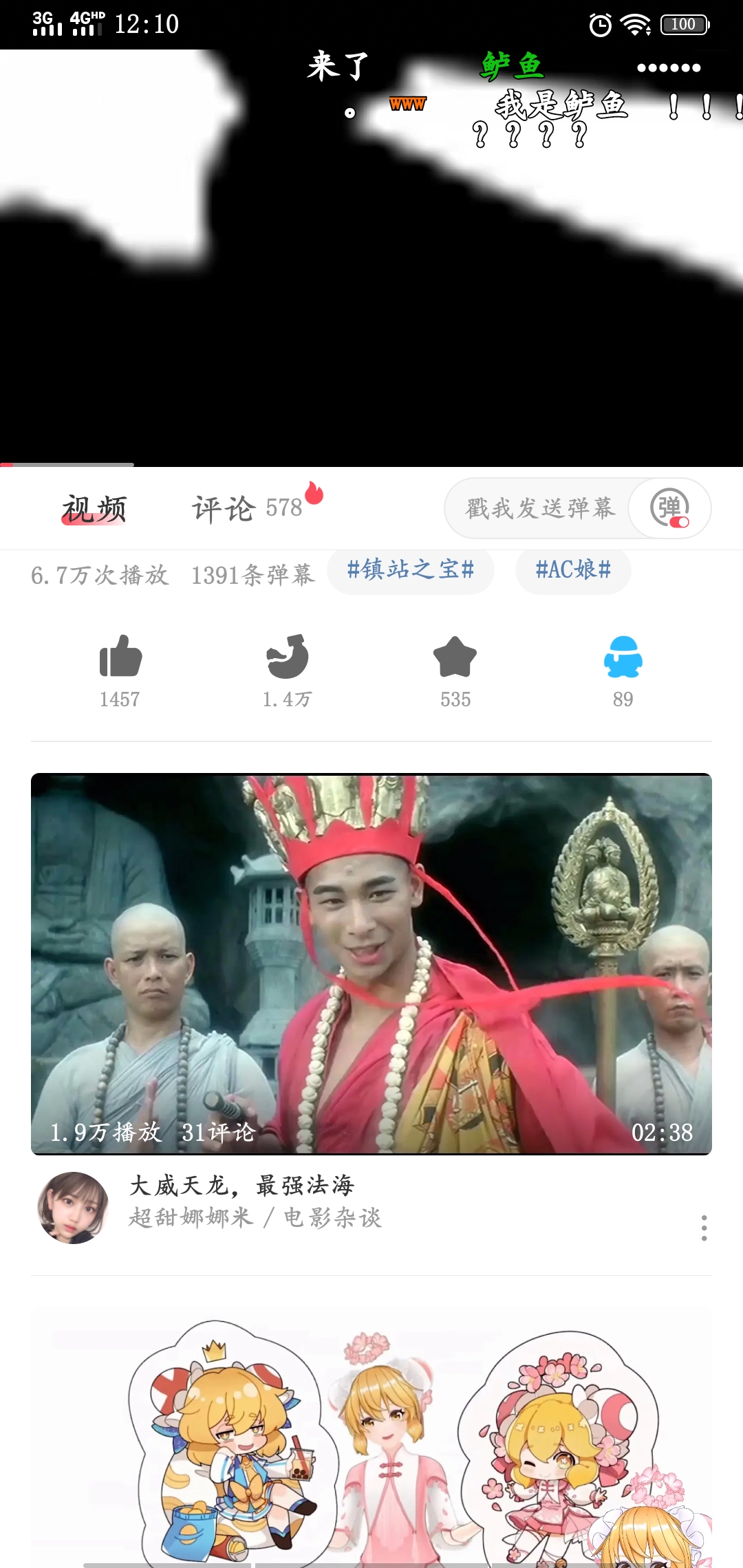Open the 大威天龙，最强法海 video

tap(371, 963)
